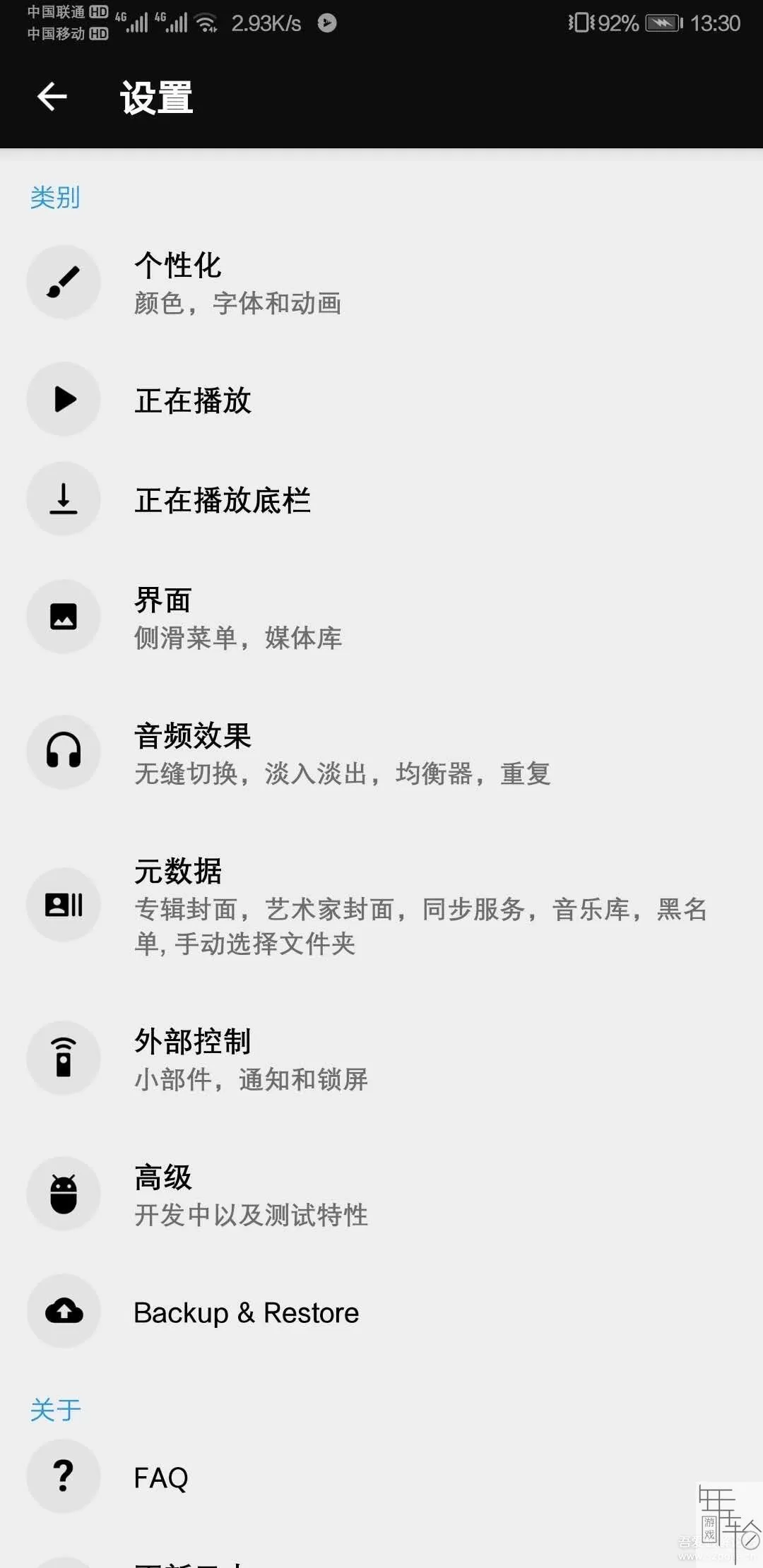Open 音频效果 settings

coord(381,753)
